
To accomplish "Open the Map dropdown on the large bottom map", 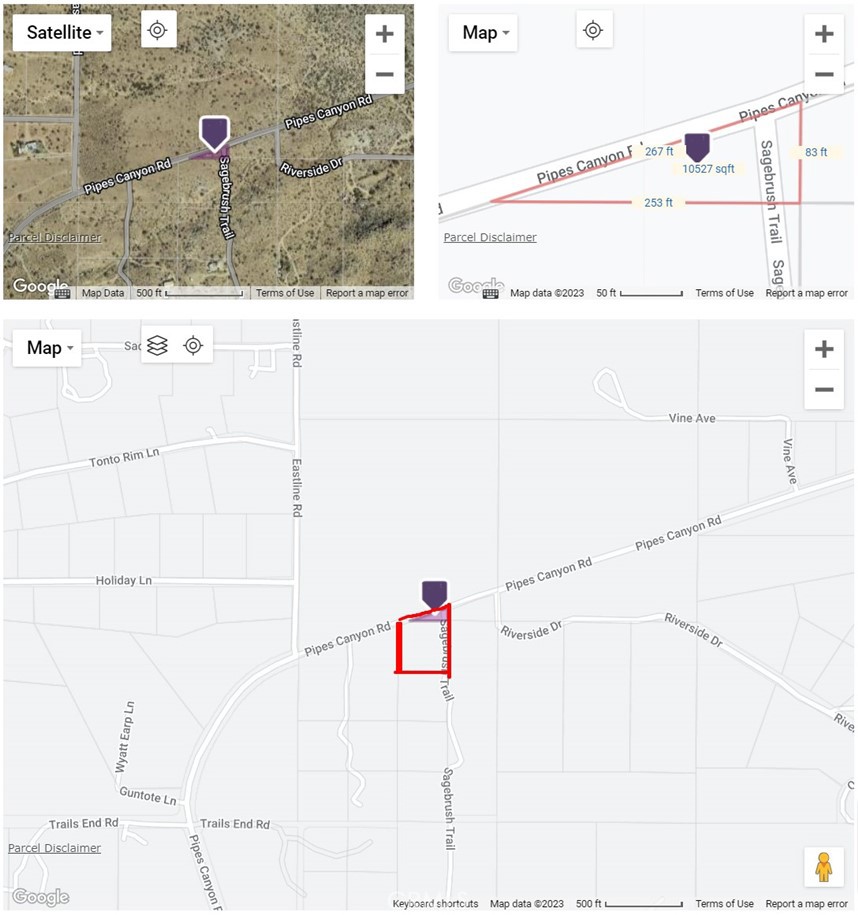I will (x=46, y=348).
